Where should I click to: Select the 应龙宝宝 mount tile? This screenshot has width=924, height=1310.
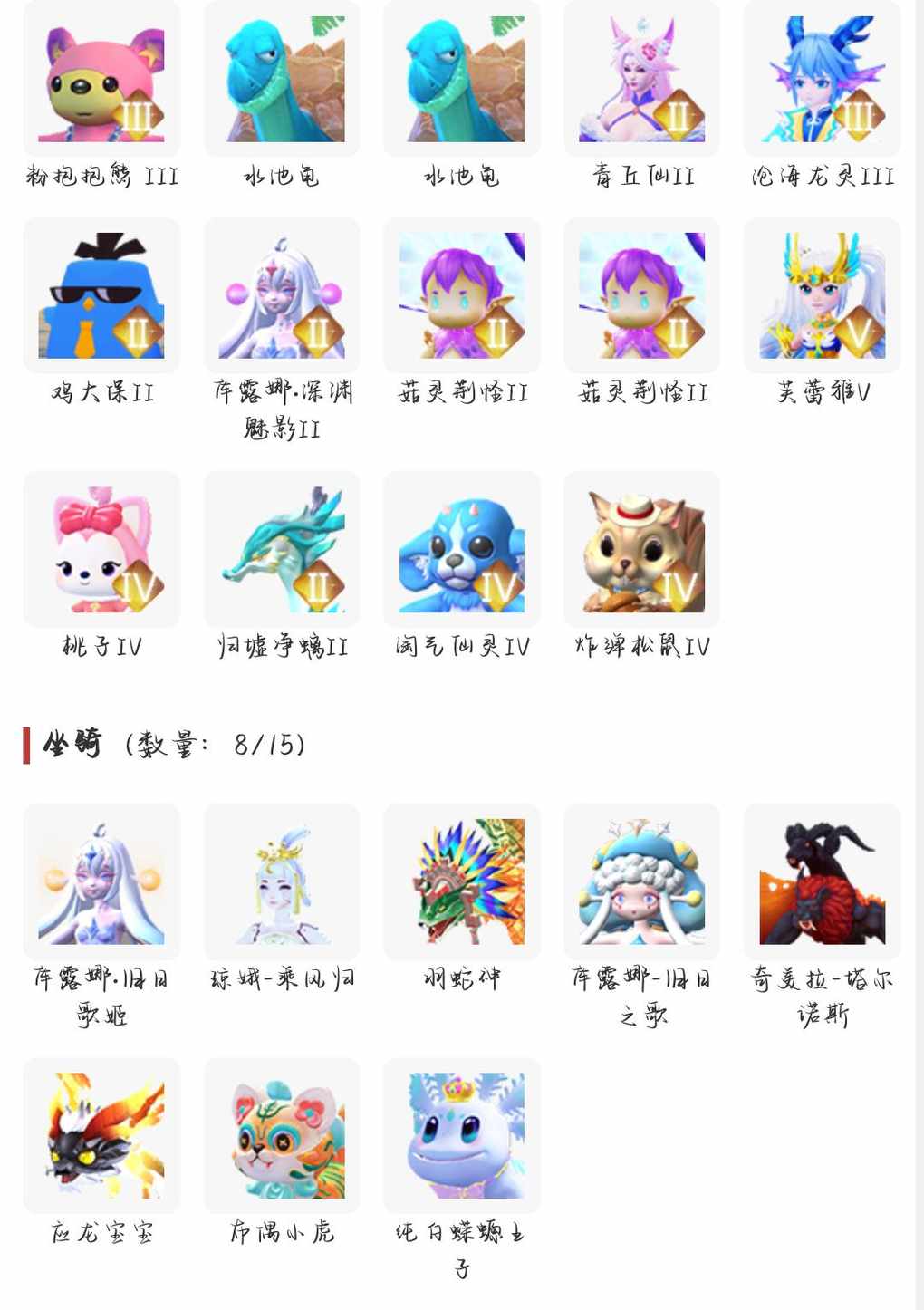click(x=101, y=1136)
